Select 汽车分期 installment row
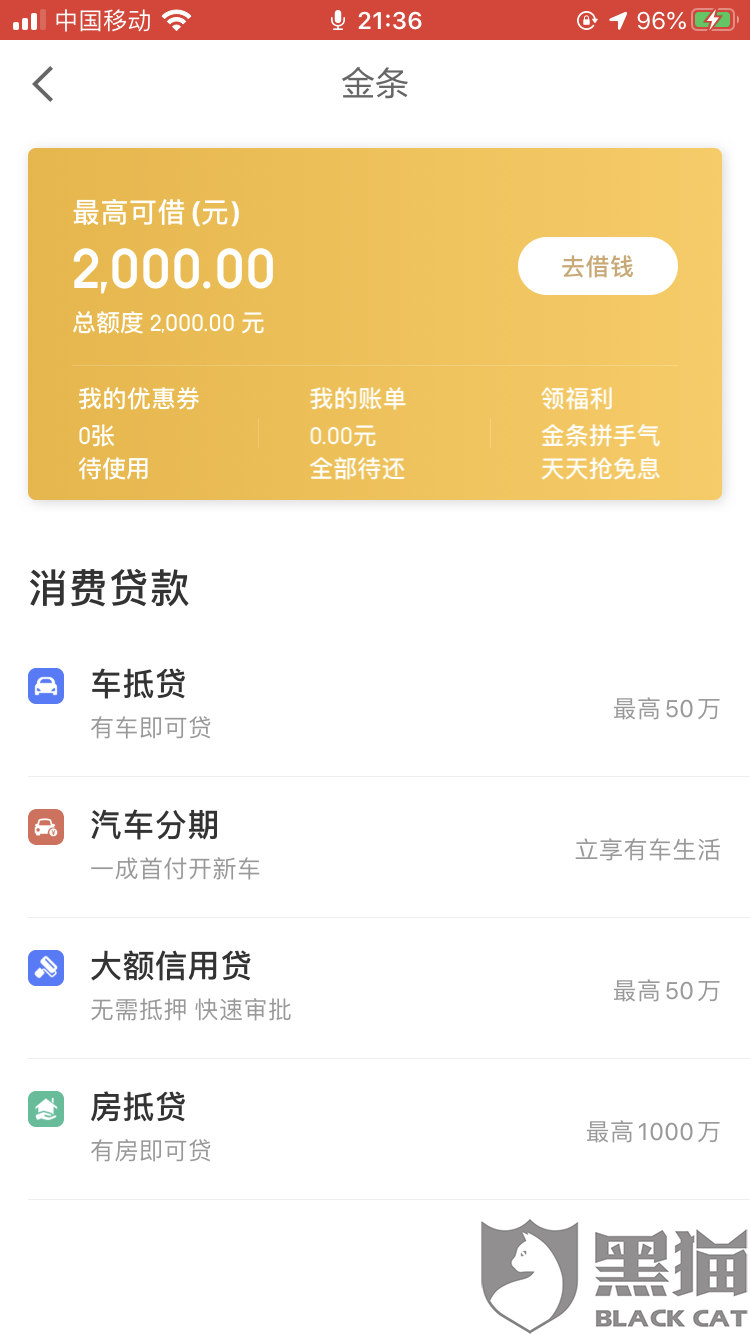Image resolution: width=750 pixels, height=1334 pixels. 374,847
